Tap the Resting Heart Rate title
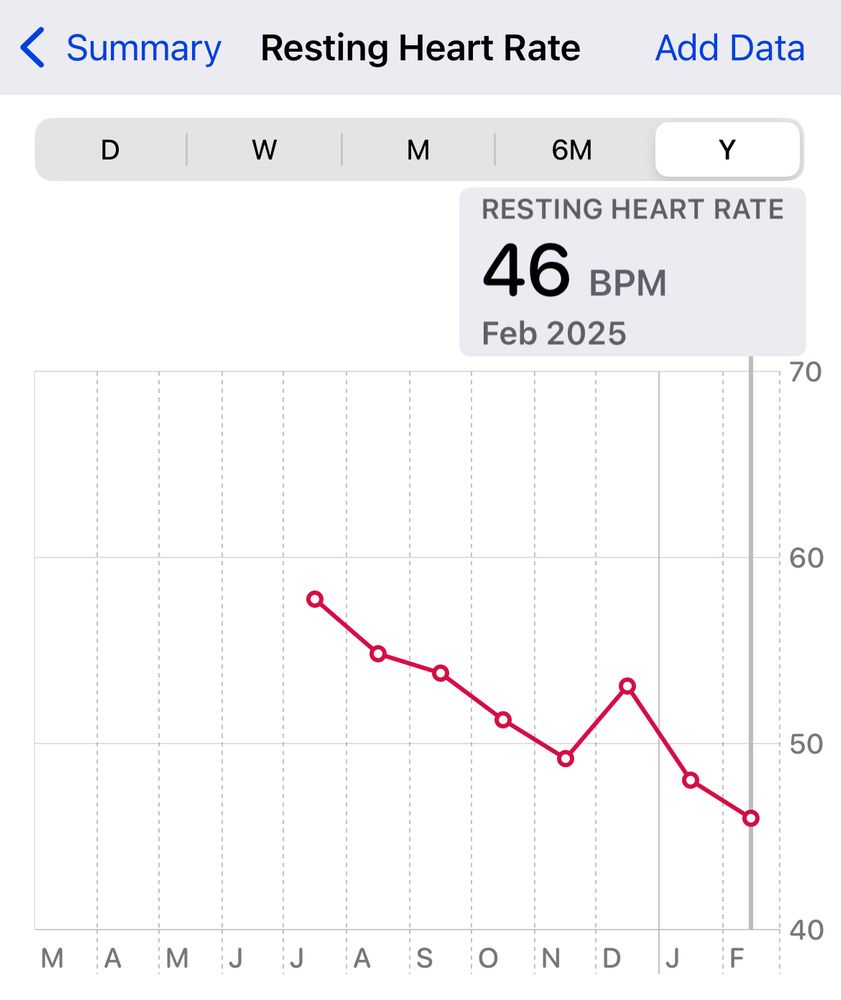This screenshot has height=1000, width=841. tap(419, 47)
